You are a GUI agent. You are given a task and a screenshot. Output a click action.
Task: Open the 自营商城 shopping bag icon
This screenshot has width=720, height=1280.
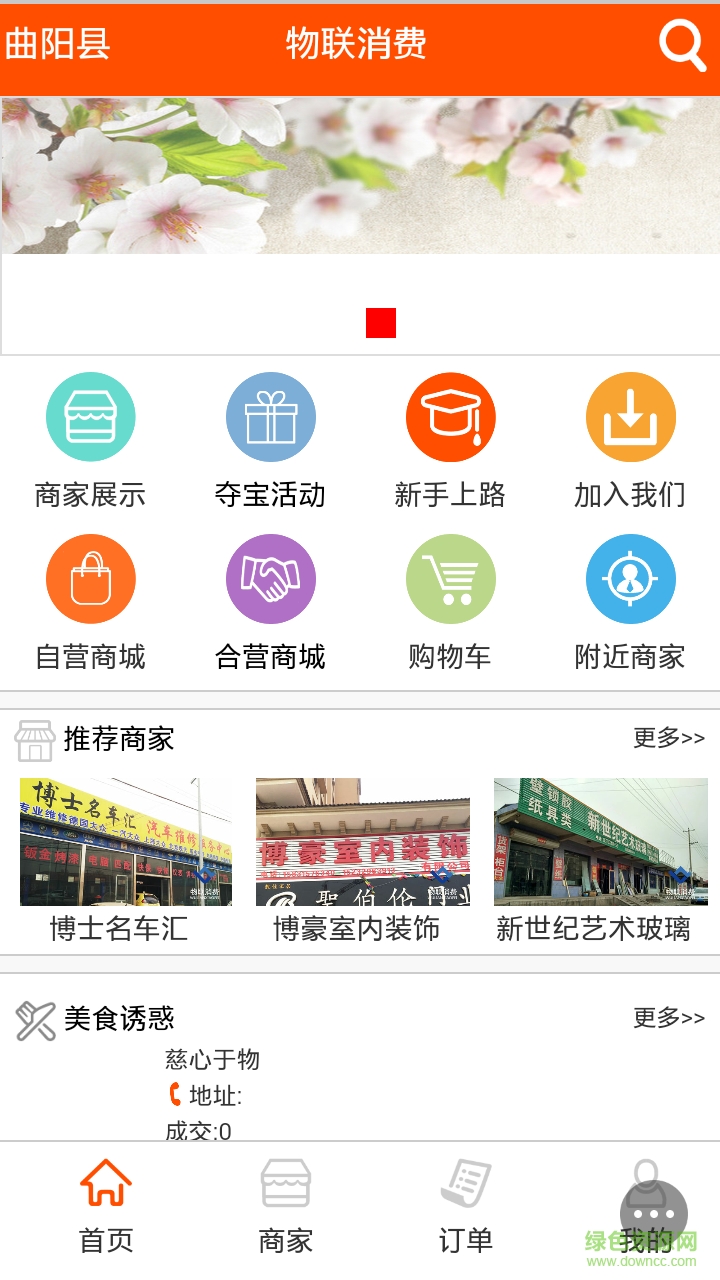pyautogui.click(x=90, y=579)
